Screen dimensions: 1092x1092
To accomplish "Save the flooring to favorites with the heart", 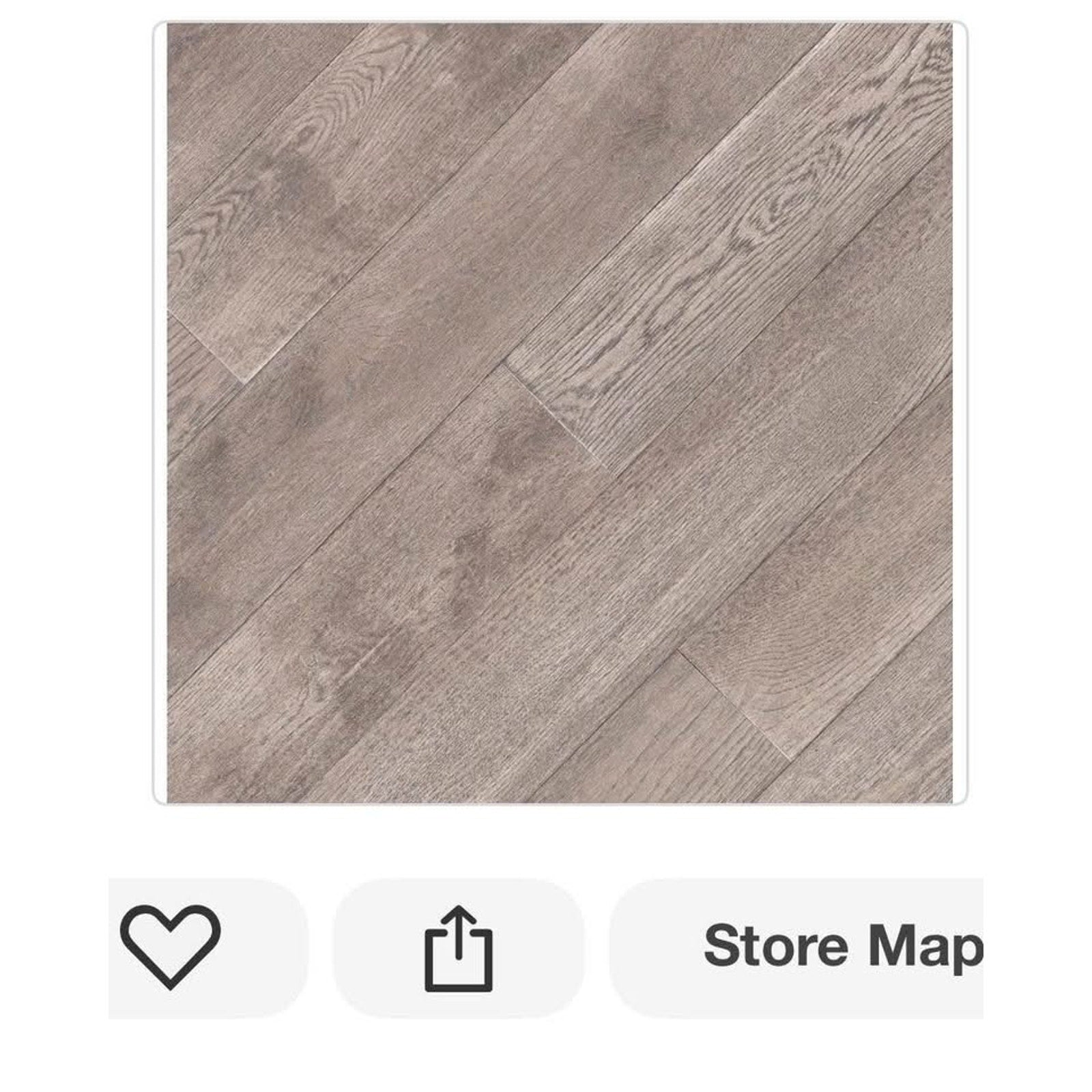I will click(171, 947).
